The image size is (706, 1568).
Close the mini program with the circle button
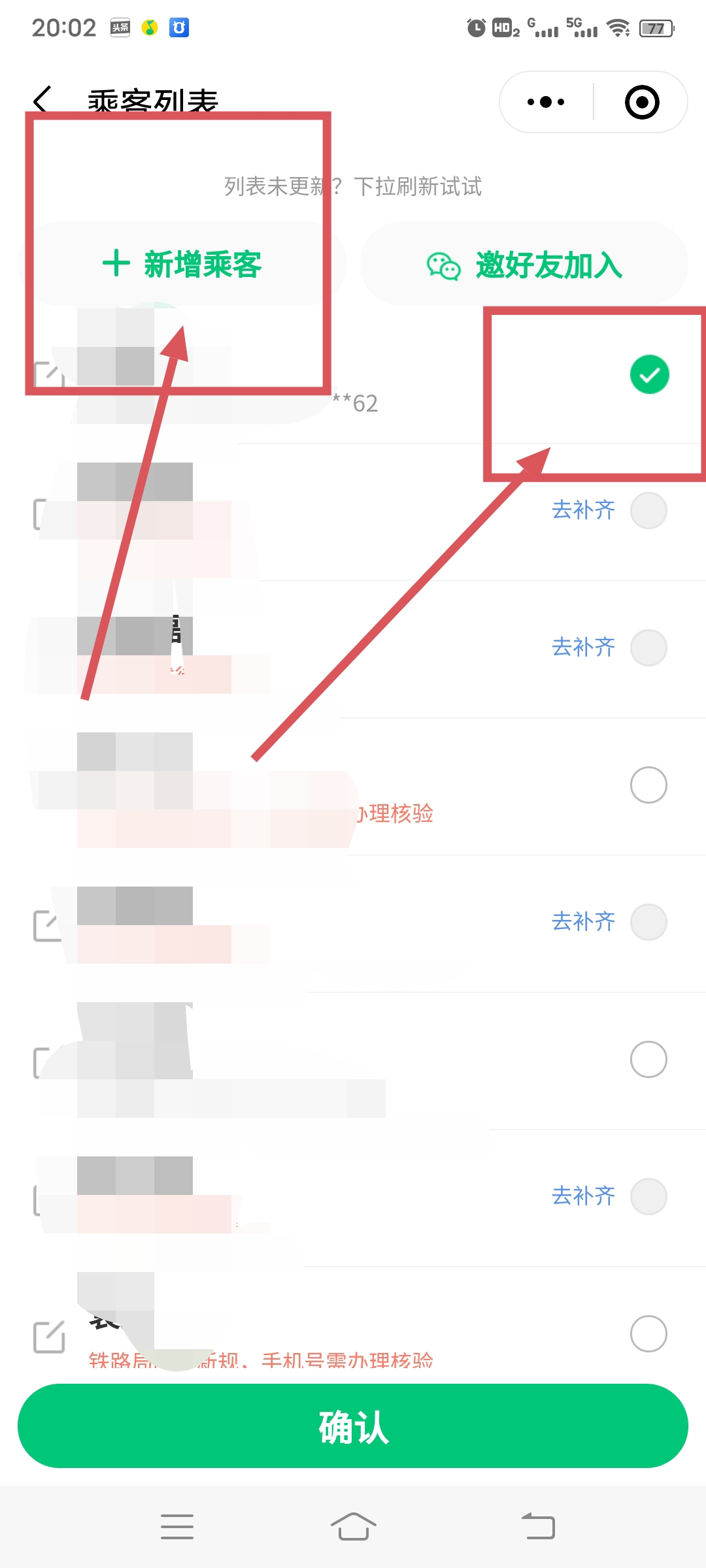642,102
